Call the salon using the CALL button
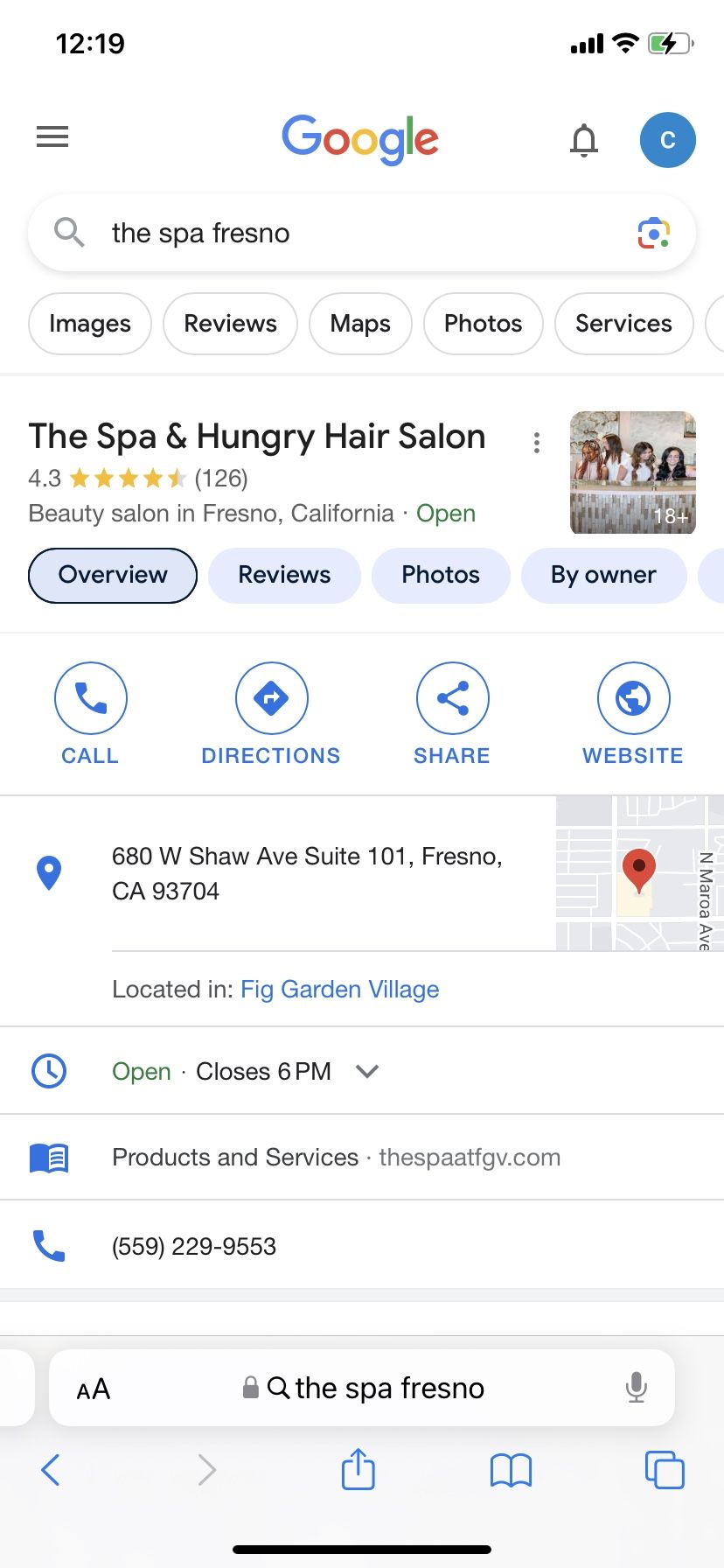724x1568 pixels. pyautogui.click(x=90, y=713)
